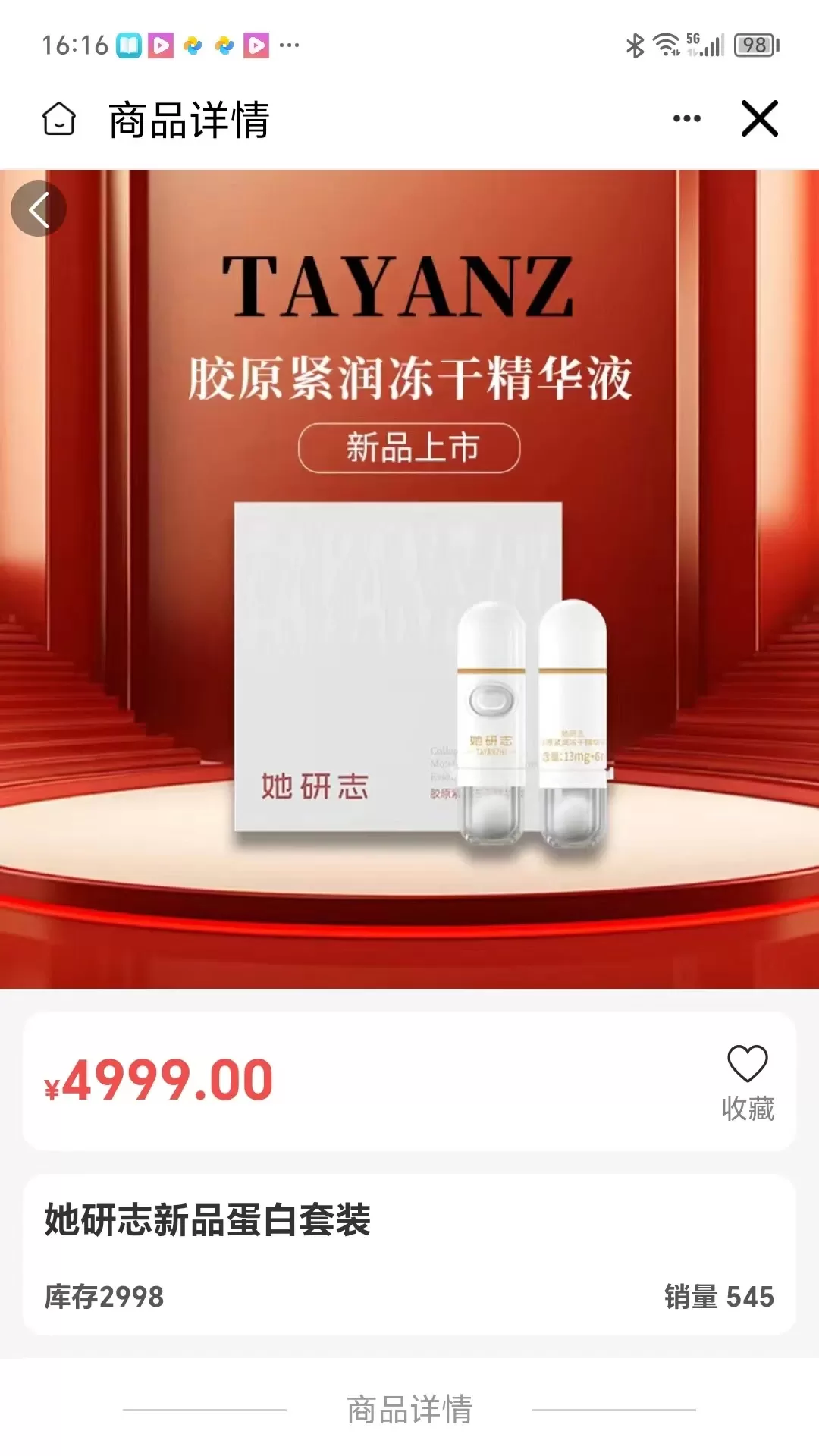Add product to favorites with heart icon
This screenshot has height=1456, width=819.
click(747, 1065)
